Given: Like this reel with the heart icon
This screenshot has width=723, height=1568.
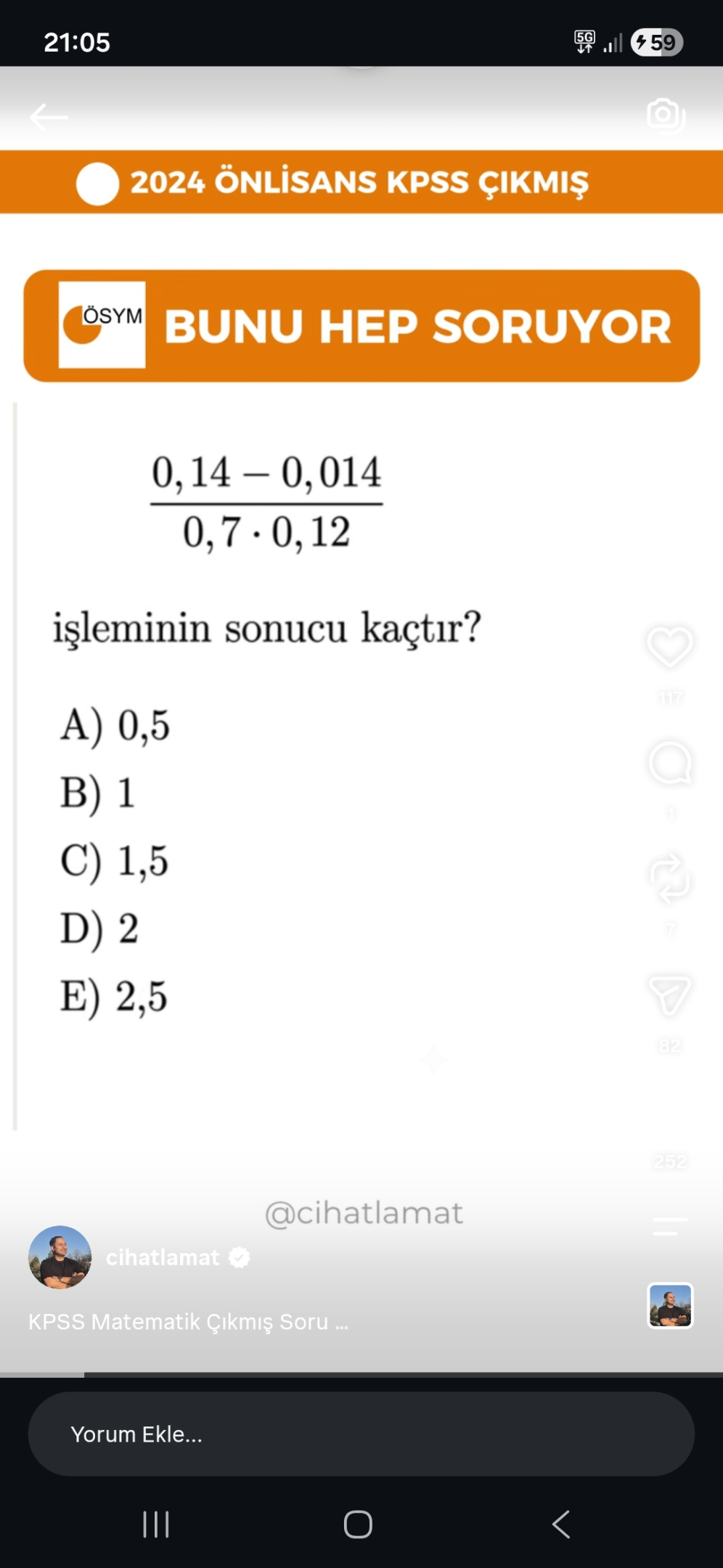Looking at the screenshot, I should (x=669, y=646).
